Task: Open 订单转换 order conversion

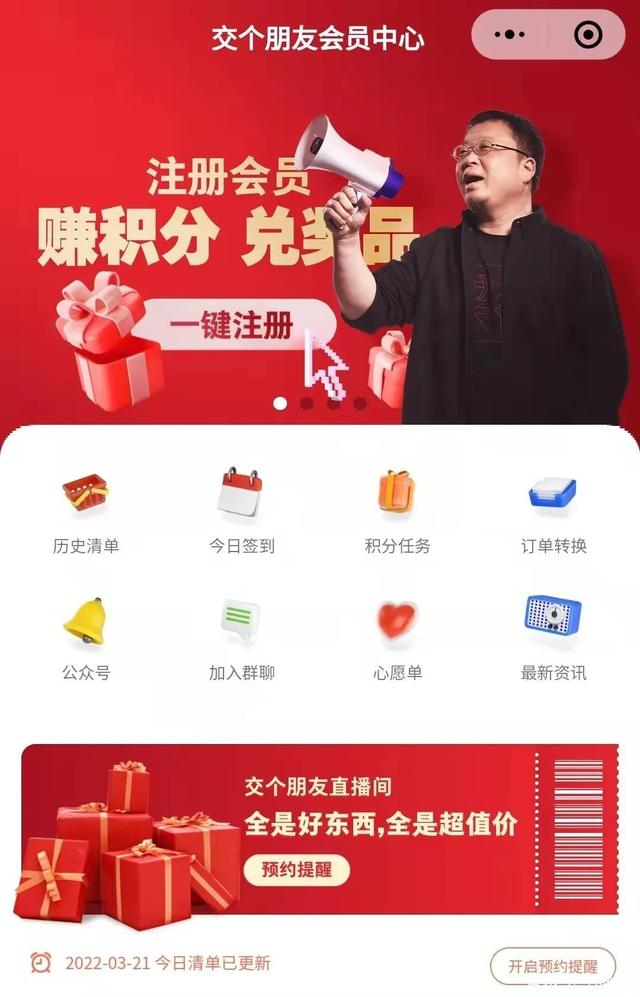Action: point(553,511)
